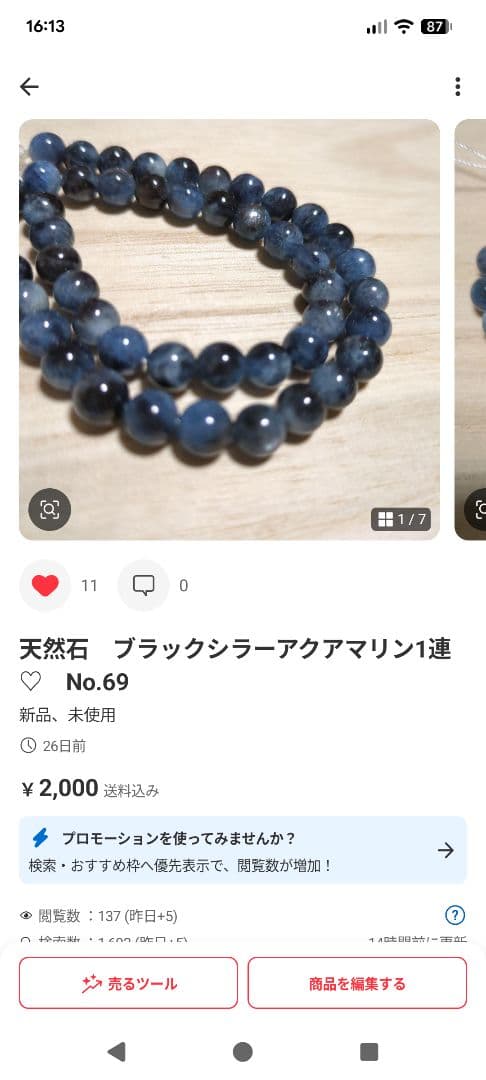Tap 商品を編集する to edit listing
486x1080 pixels.
tap(357, 983)
